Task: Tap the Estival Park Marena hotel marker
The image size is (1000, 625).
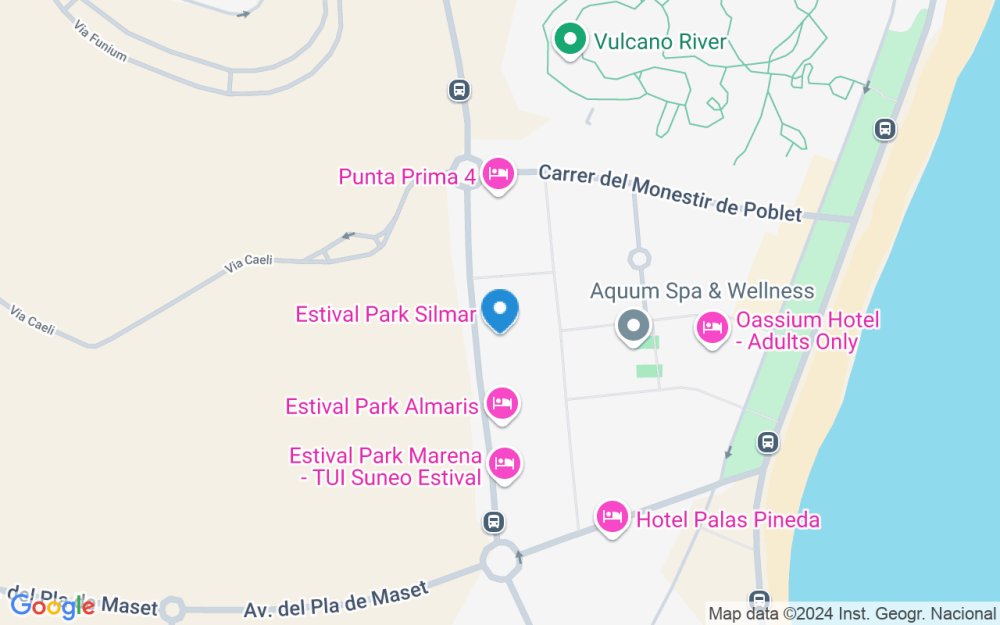Action: click(x=504, y=466)
